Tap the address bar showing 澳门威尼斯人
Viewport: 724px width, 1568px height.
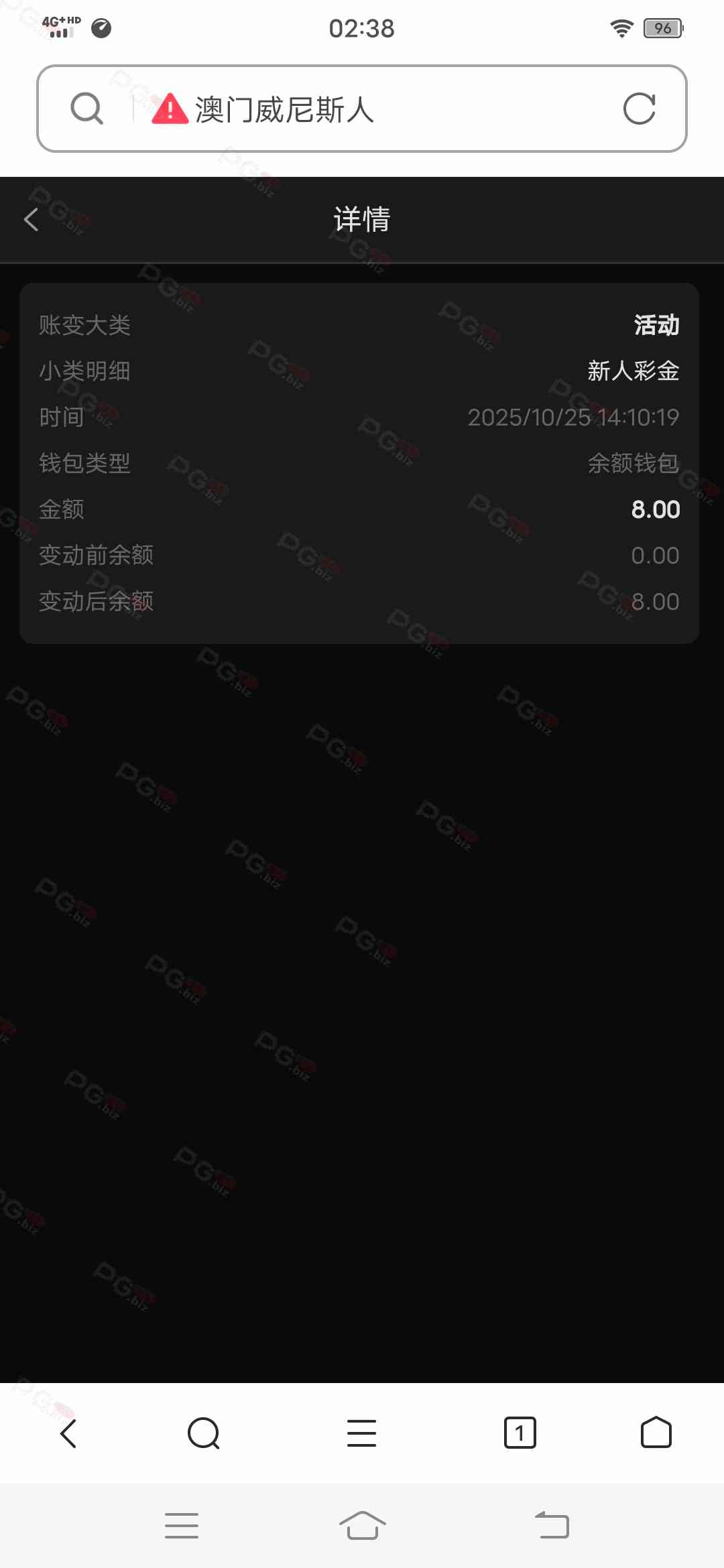point(362,109)
